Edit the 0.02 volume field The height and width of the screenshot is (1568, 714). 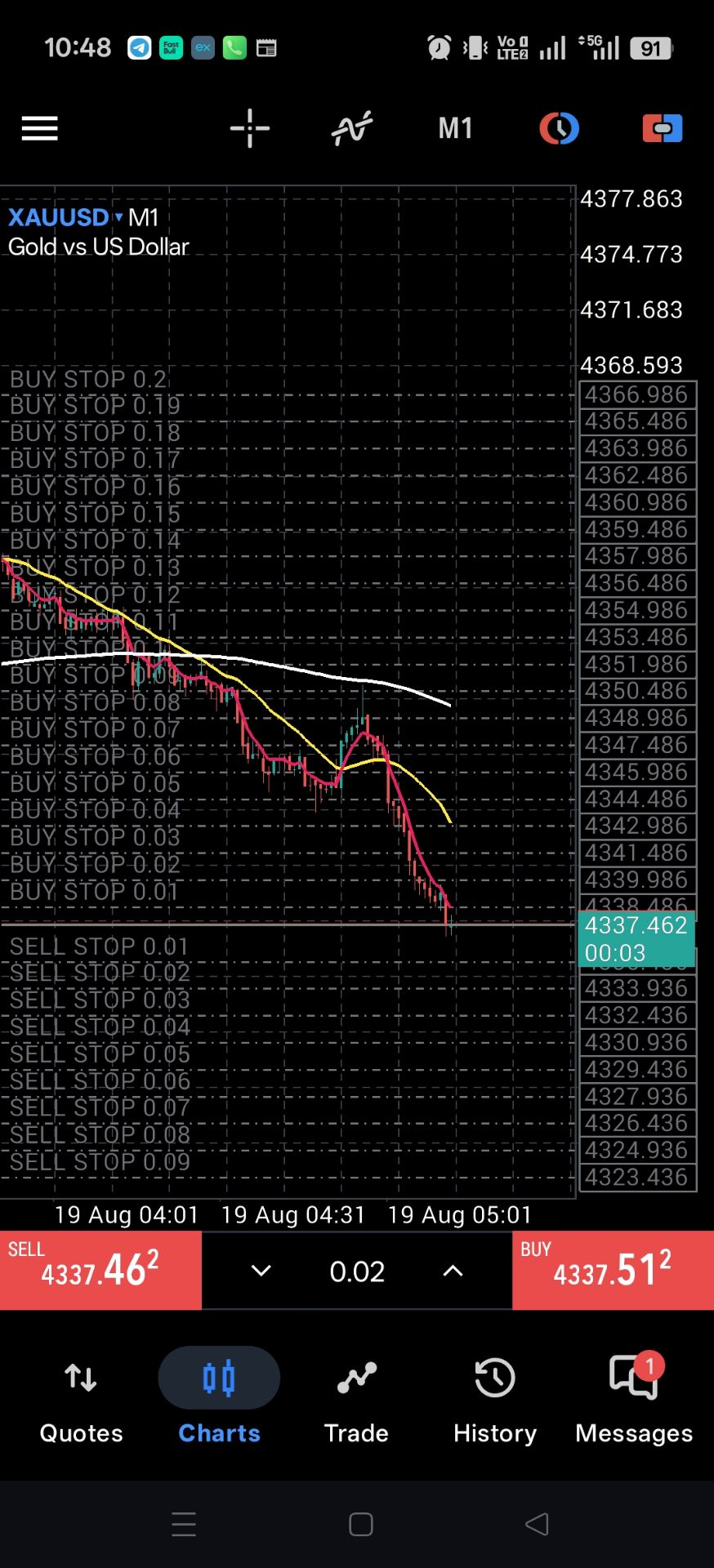click(357, 1271)
